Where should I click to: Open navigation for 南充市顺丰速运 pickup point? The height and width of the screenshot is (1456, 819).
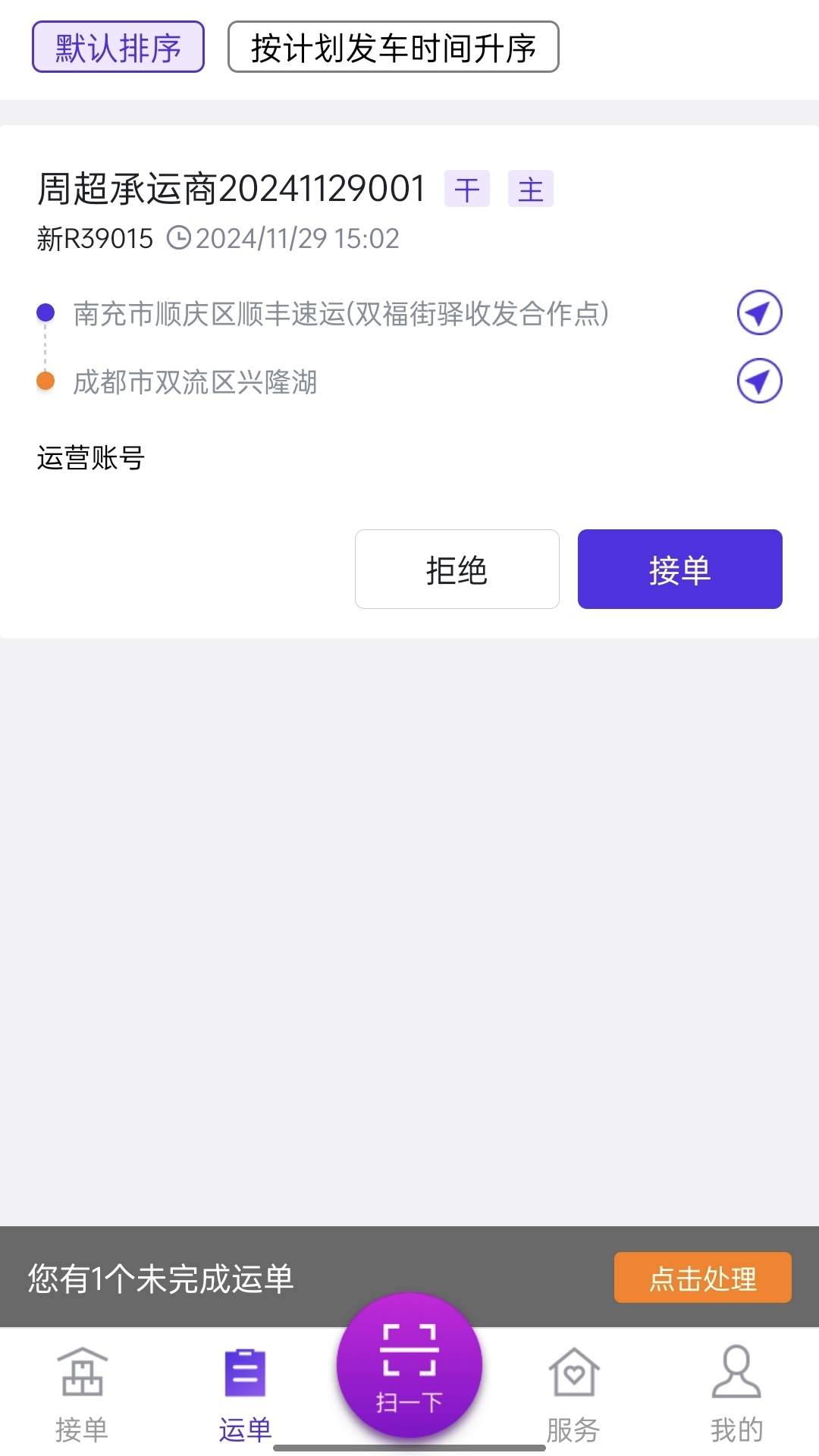(758, 312)
